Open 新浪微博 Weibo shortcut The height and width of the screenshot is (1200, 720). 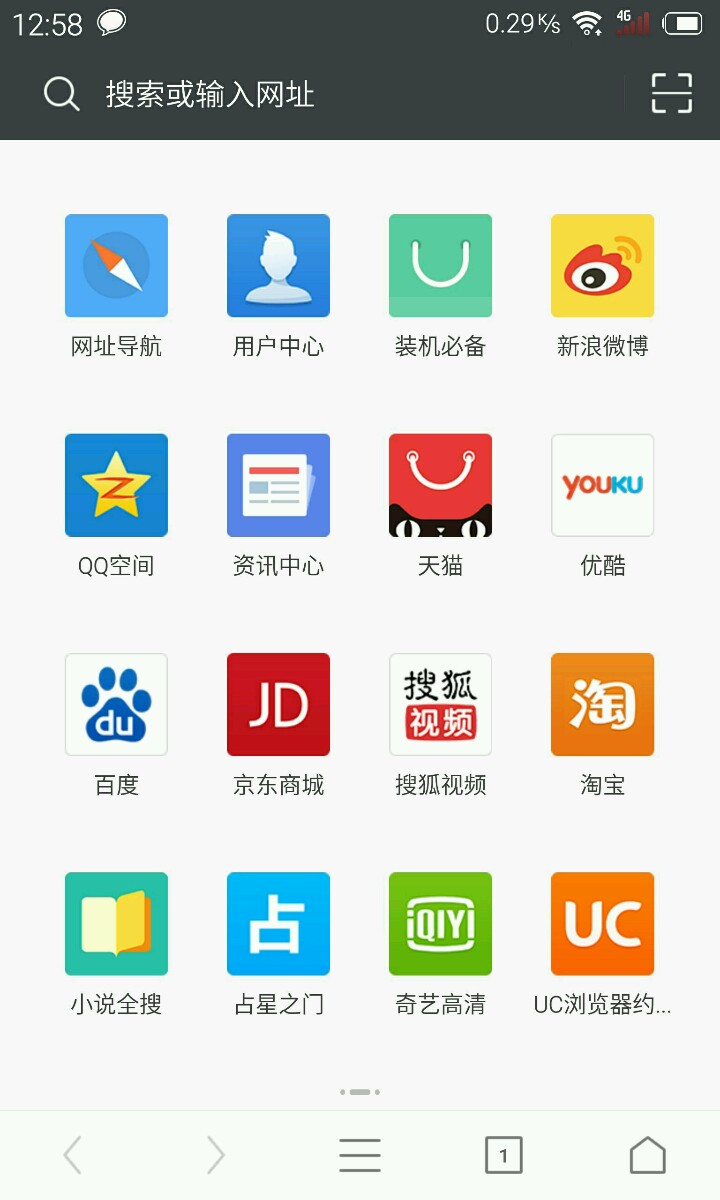[x=602, y=266]
